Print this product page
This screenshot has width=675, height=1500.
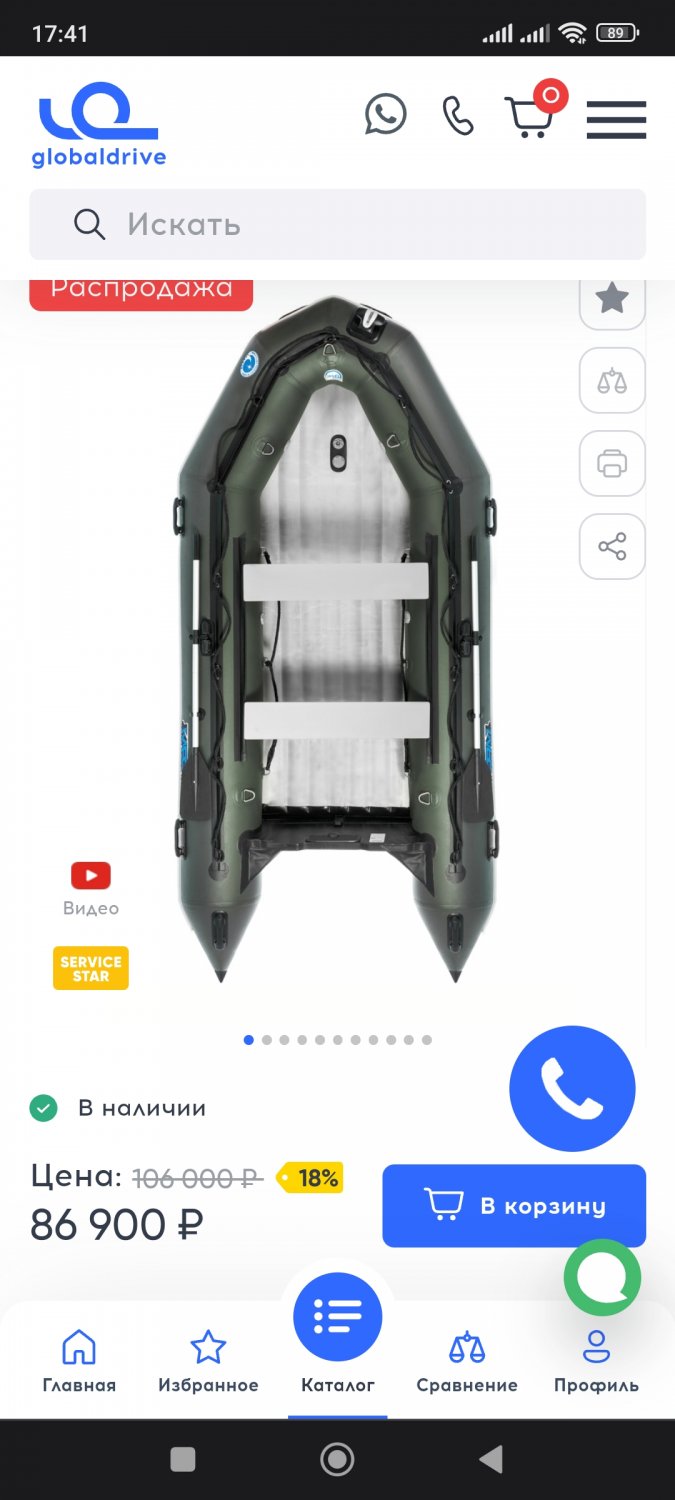click(x=612, y=463)
